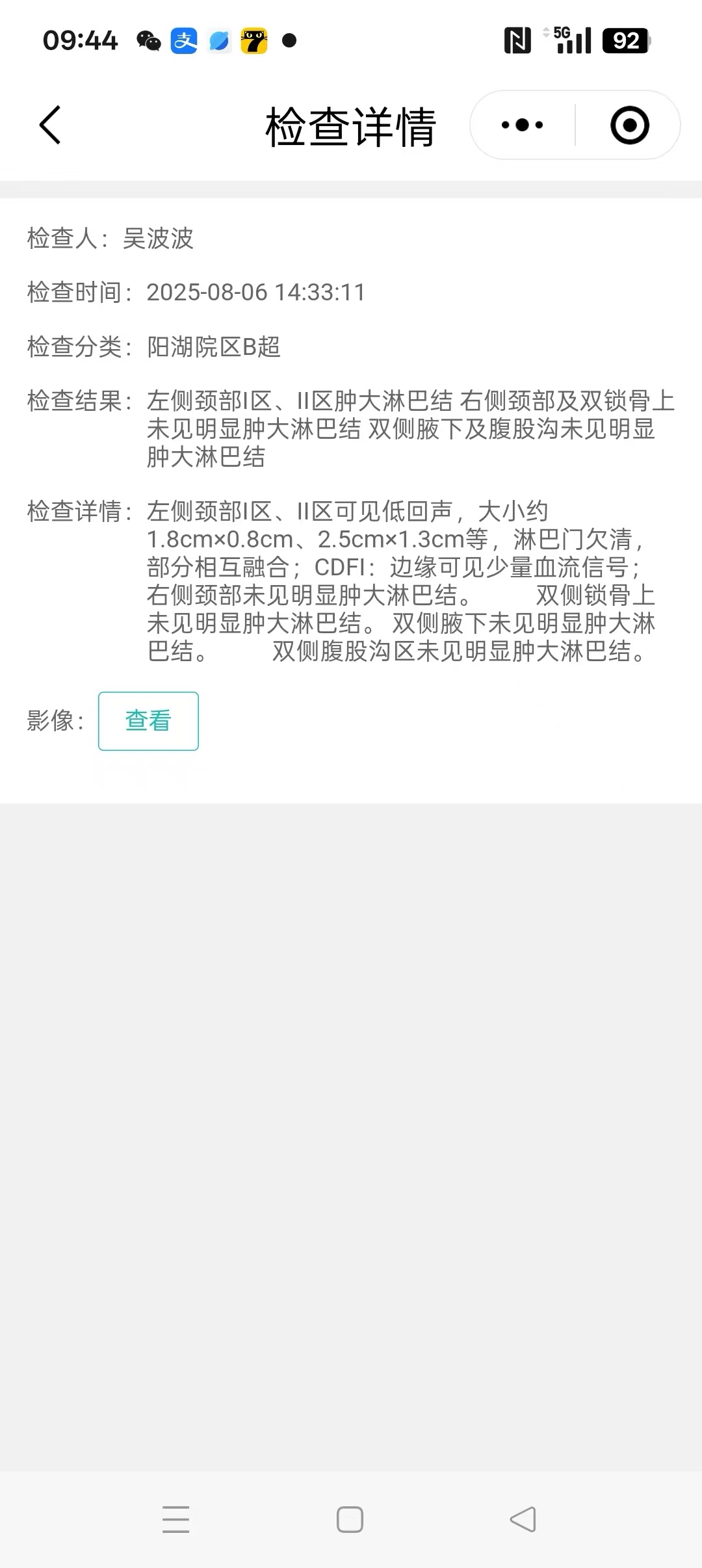
Task: Close the mini program with the circle icon
Action: tap(629, 125)
